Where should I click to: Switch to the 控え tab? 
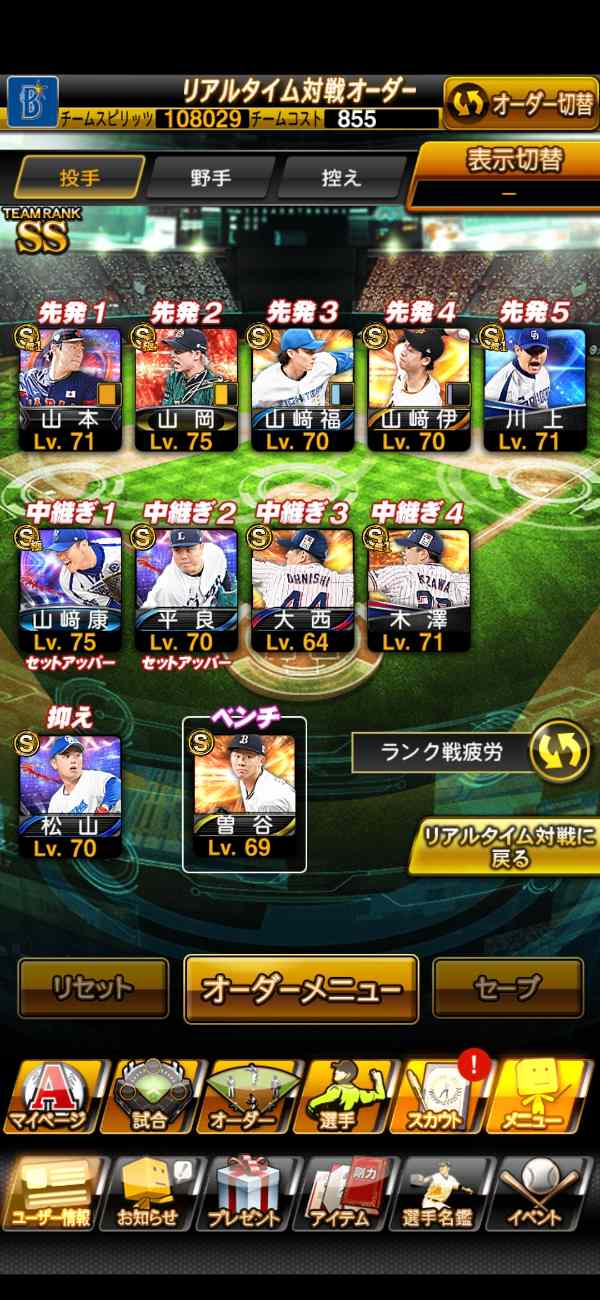tap(339, 178)
